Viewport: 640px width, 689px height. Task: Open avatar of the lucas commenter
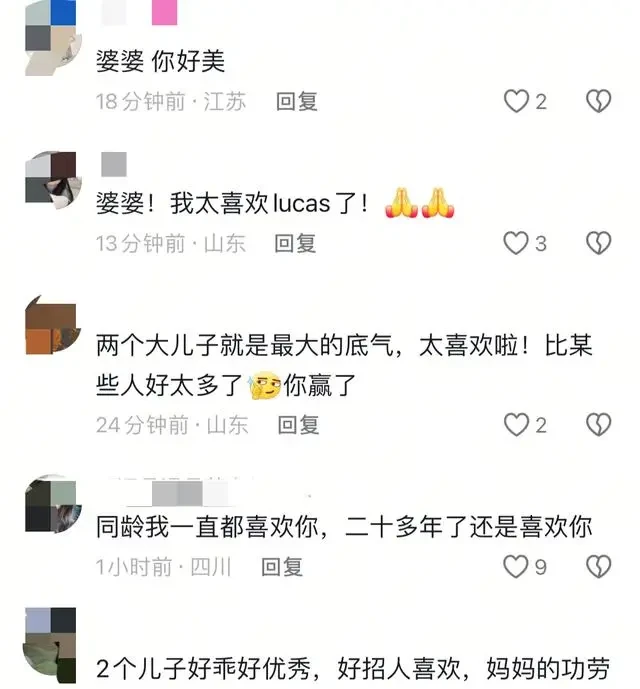[x=51, y=180]
